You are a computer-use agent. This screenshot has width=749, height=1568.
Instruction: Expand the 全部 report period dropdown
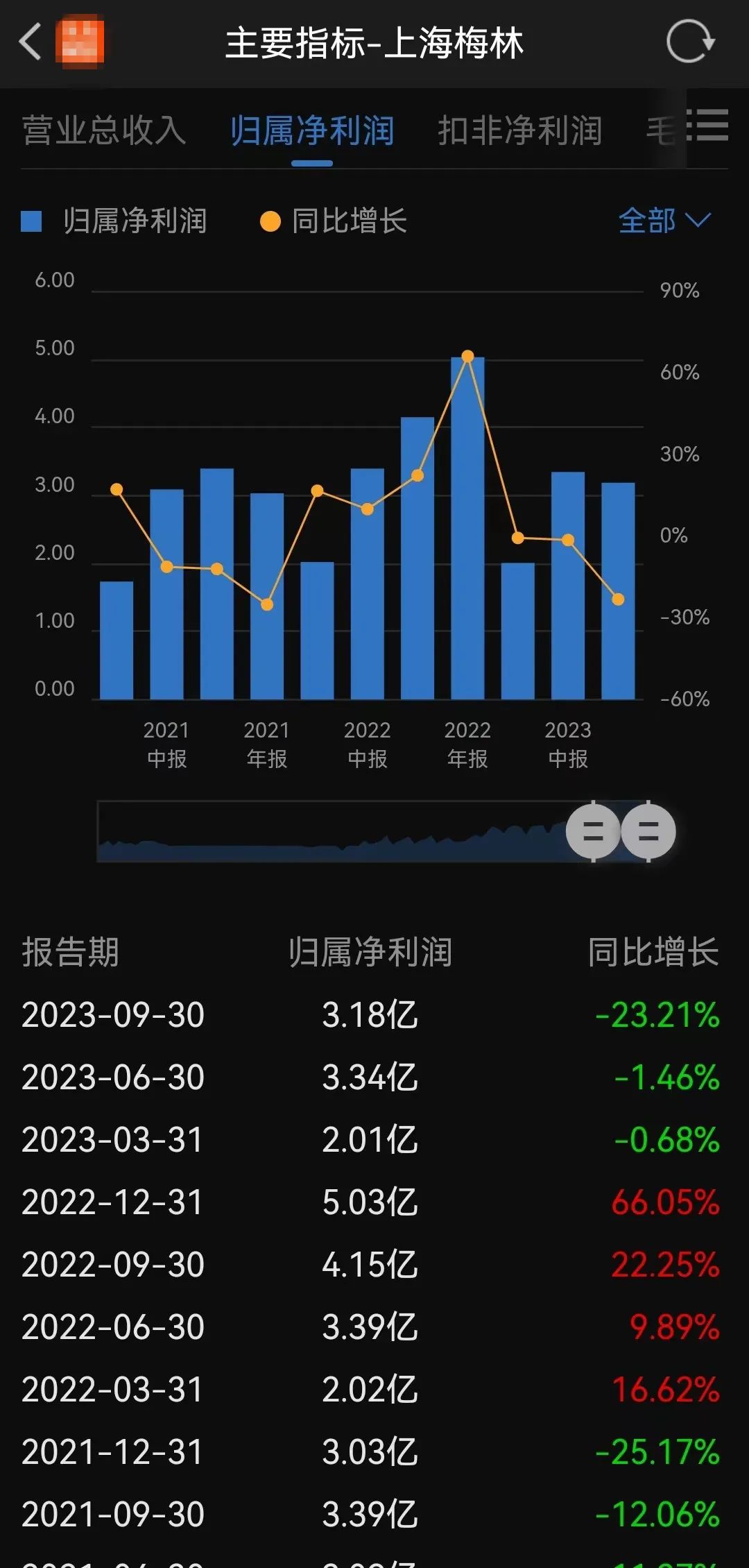(664, 221)
